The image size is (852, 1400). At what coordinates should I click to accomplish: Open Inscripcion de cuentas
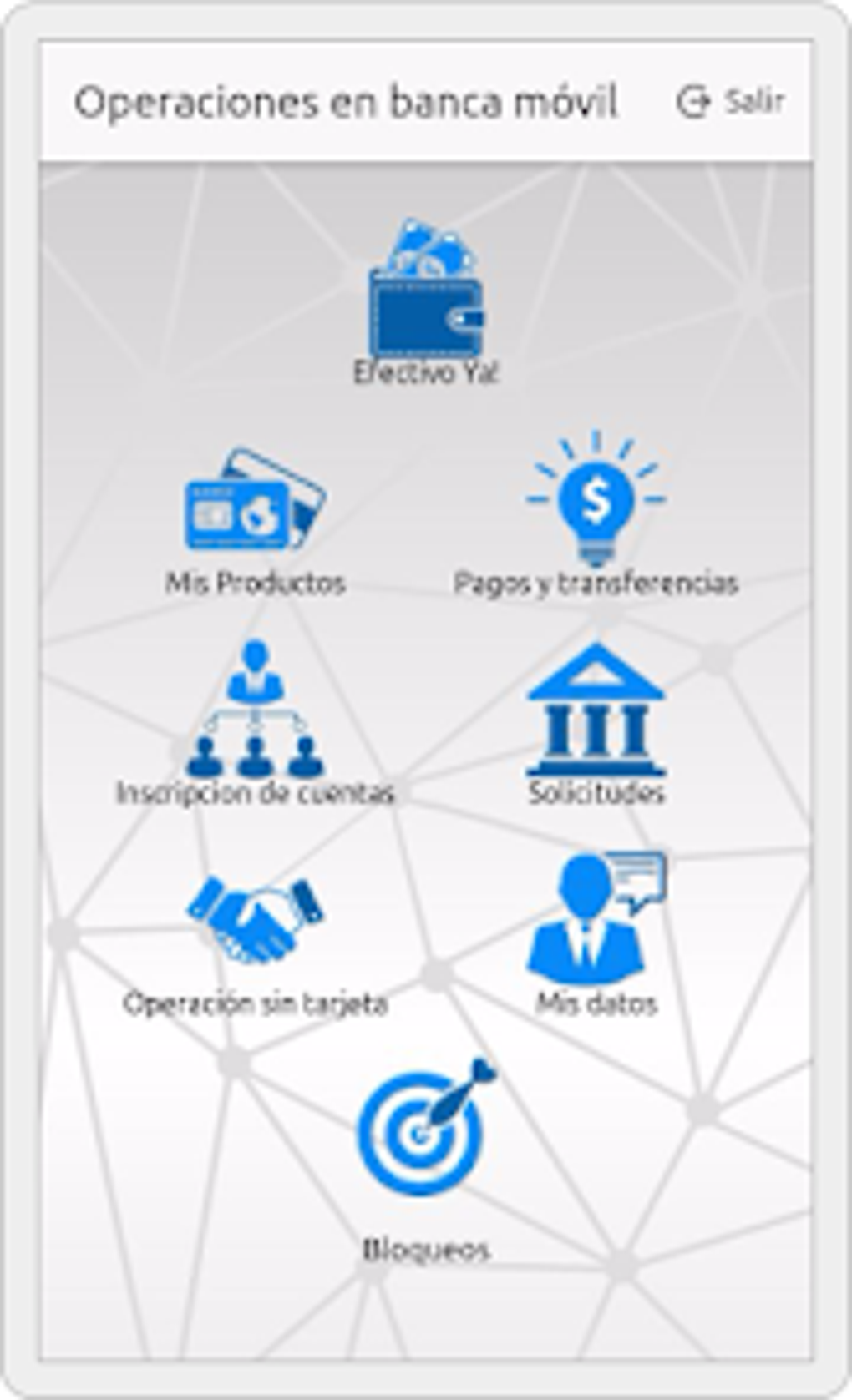click(x=255, y=723)
